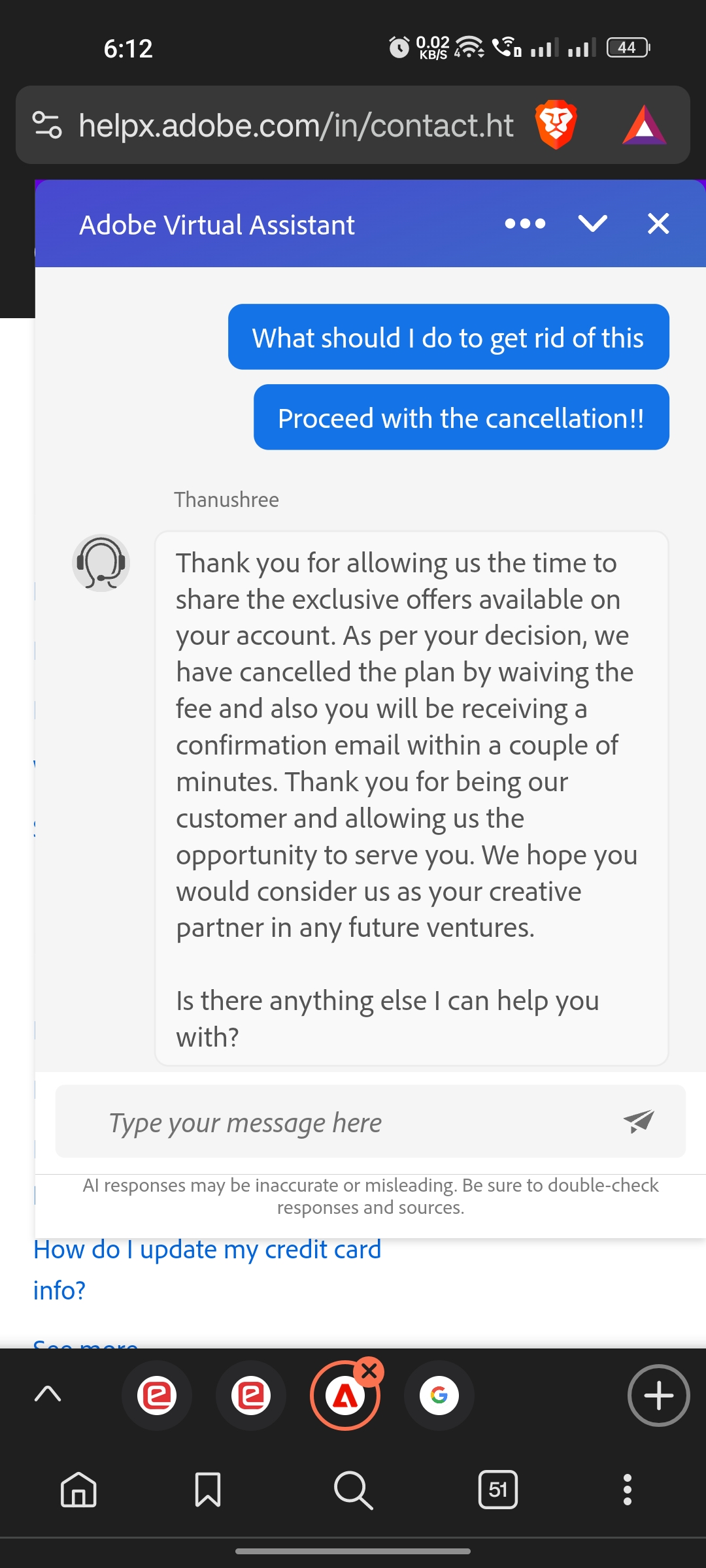Open the credit card info help link
Viewport: 706px width, 1568px height.
pyautogui.click(x=207, y=1267)
